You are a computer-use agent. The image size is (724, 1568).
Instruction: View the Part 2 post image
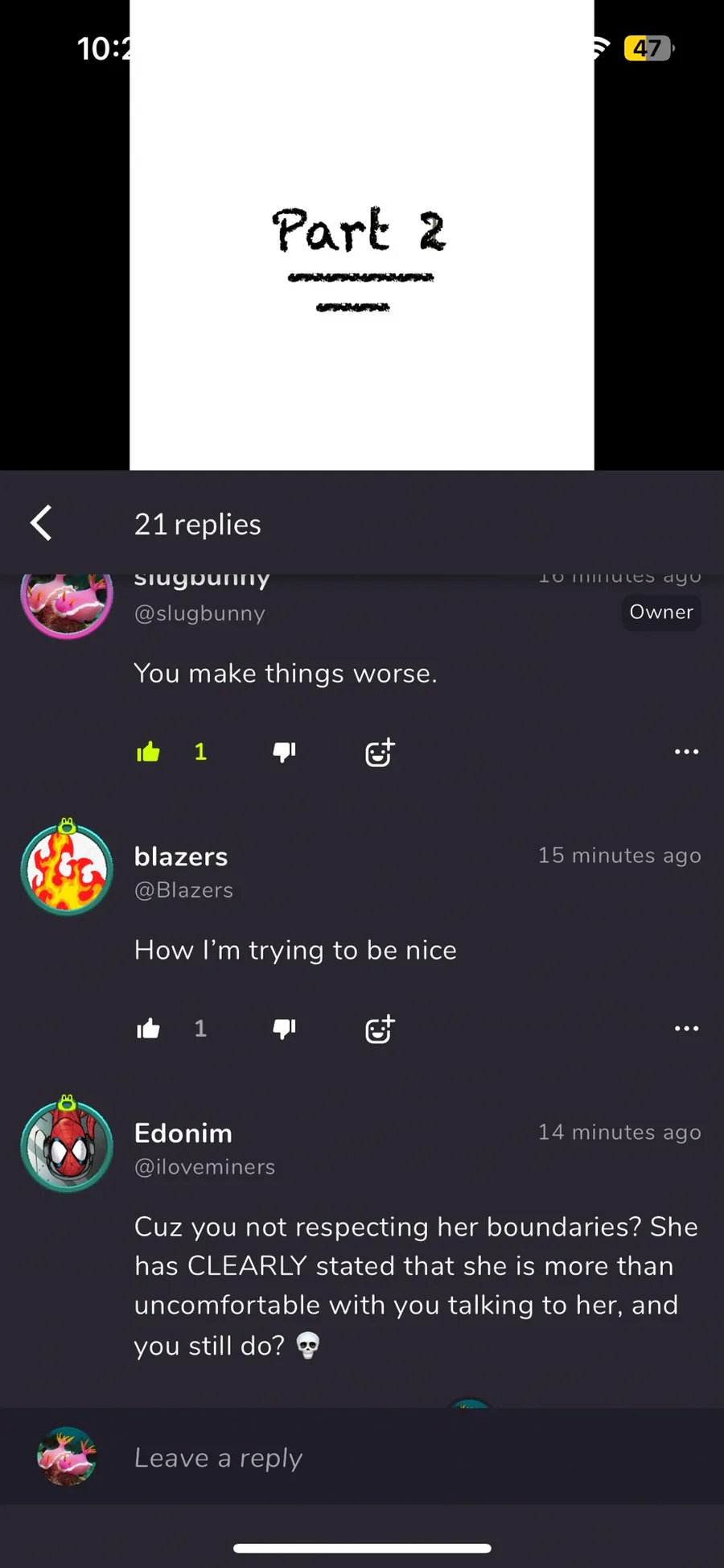(x=362, y=241)
